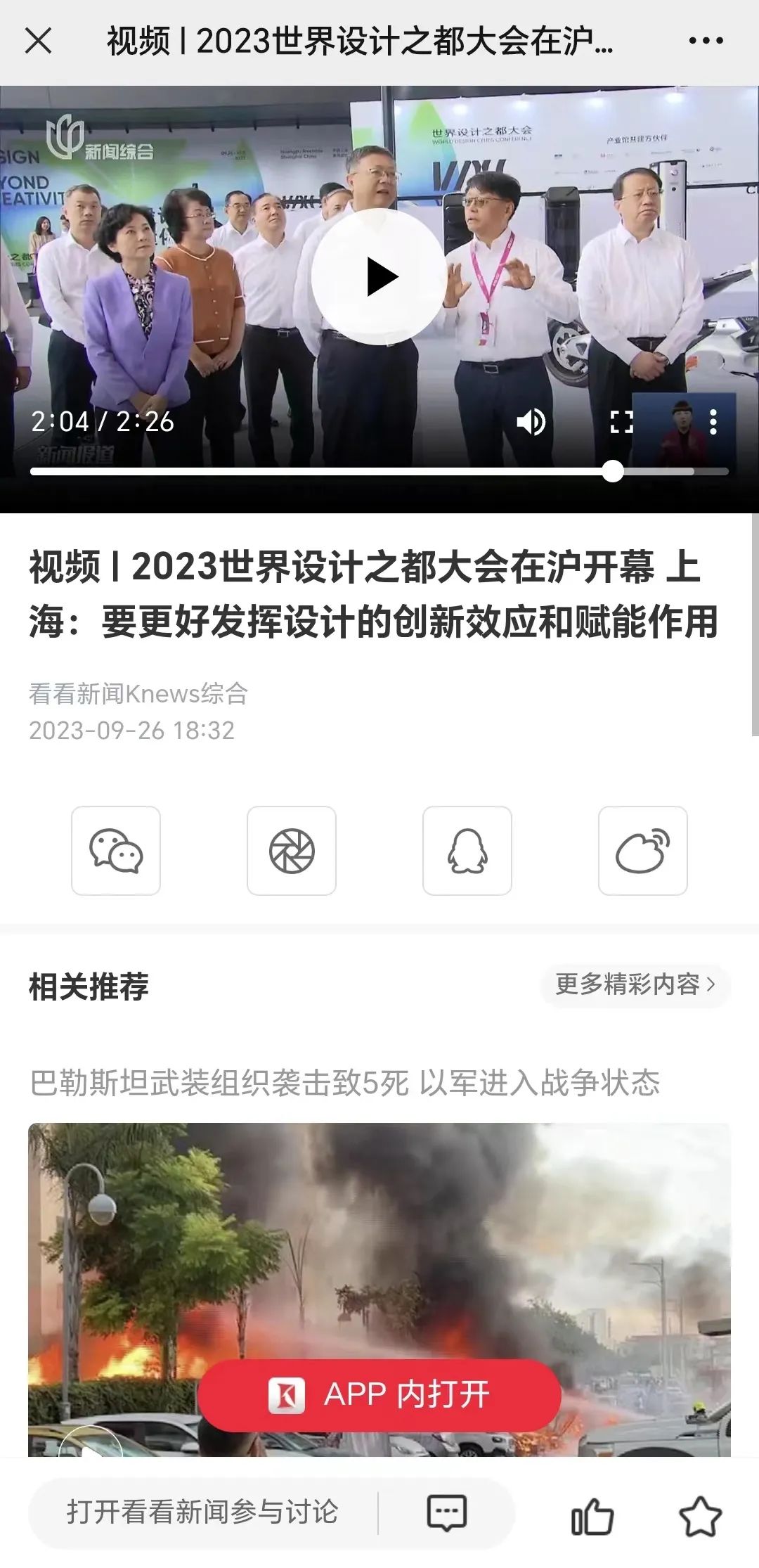Share the article to QQ
Screen dimensions: 759x1568
467,851
